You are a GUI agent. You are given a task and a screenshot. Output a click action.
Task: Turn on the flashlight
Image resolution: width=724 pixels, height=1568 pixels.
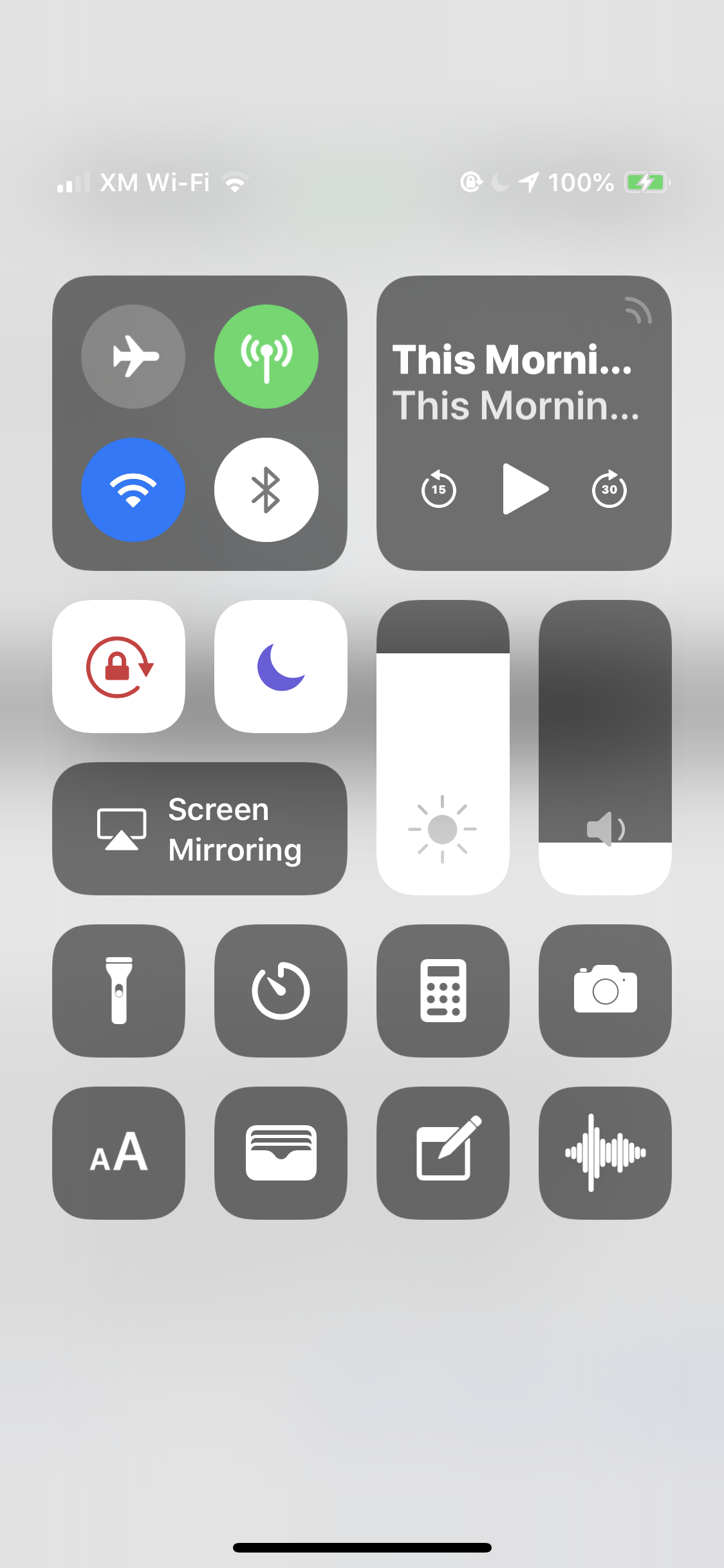pyautogui.click(x=119, y=991)
